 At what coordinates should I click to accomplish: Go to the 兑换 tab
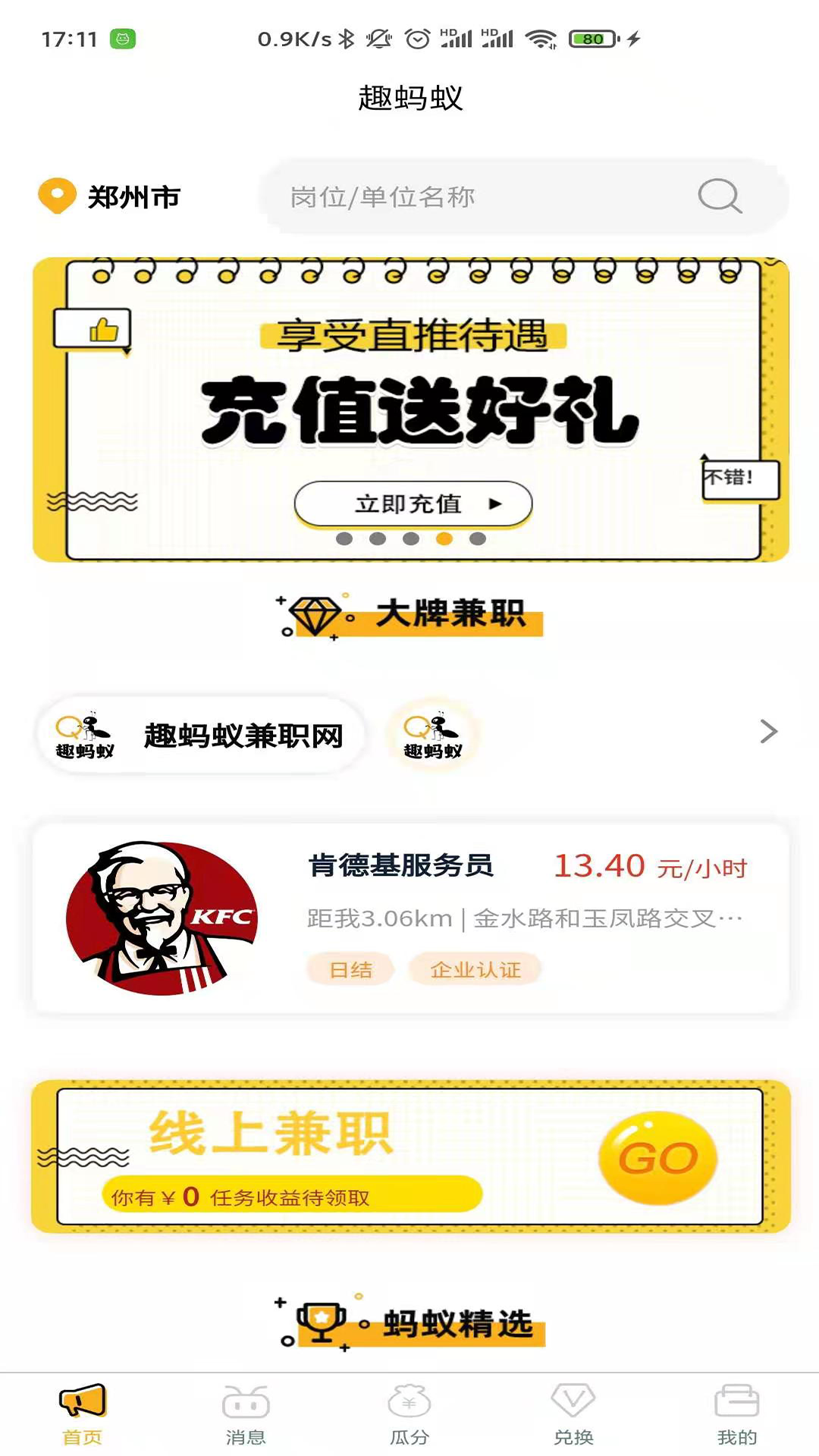[x=573, y=1414]
